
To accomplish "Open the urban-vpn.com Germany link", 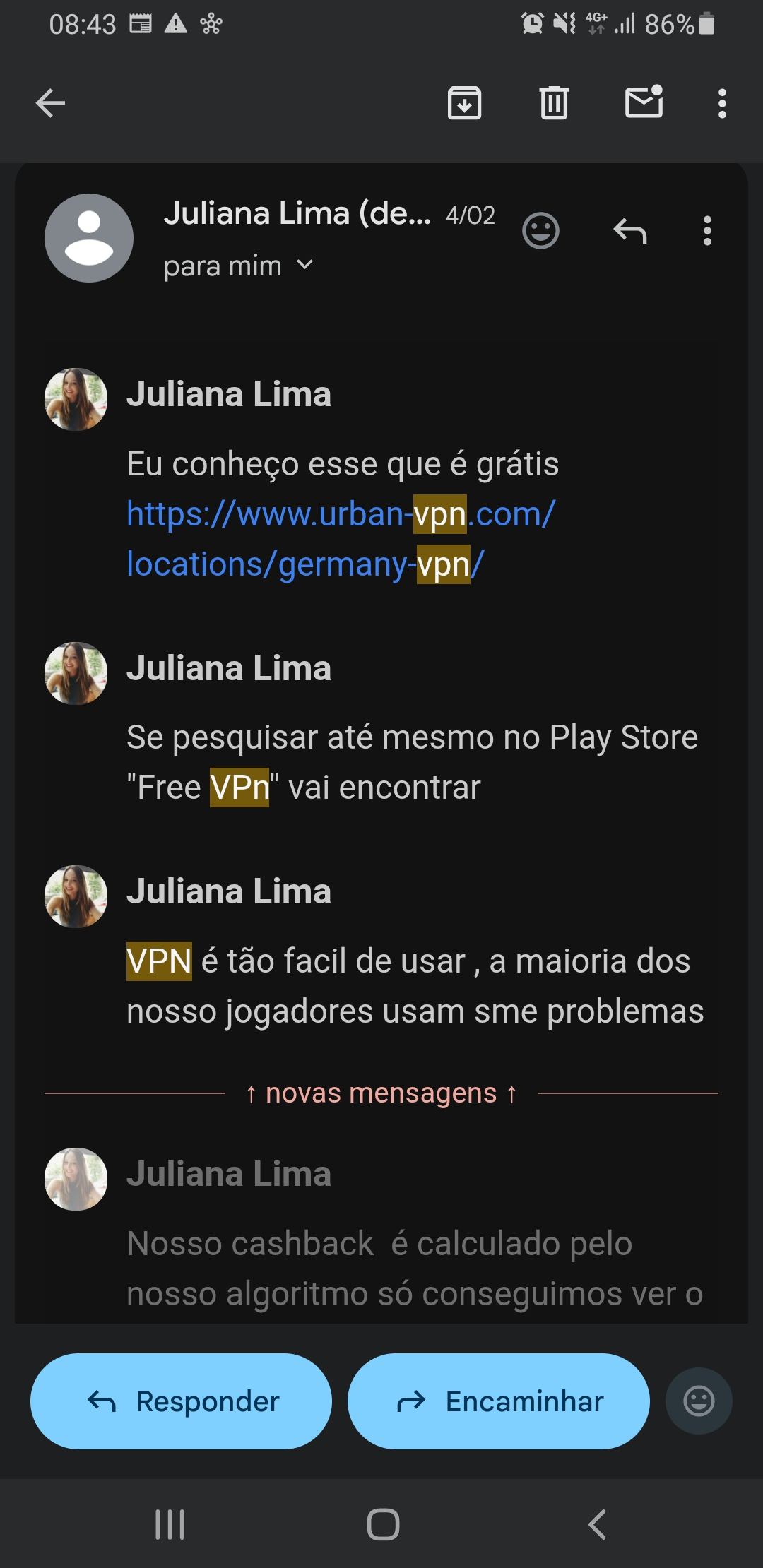I will coord(341,539).
